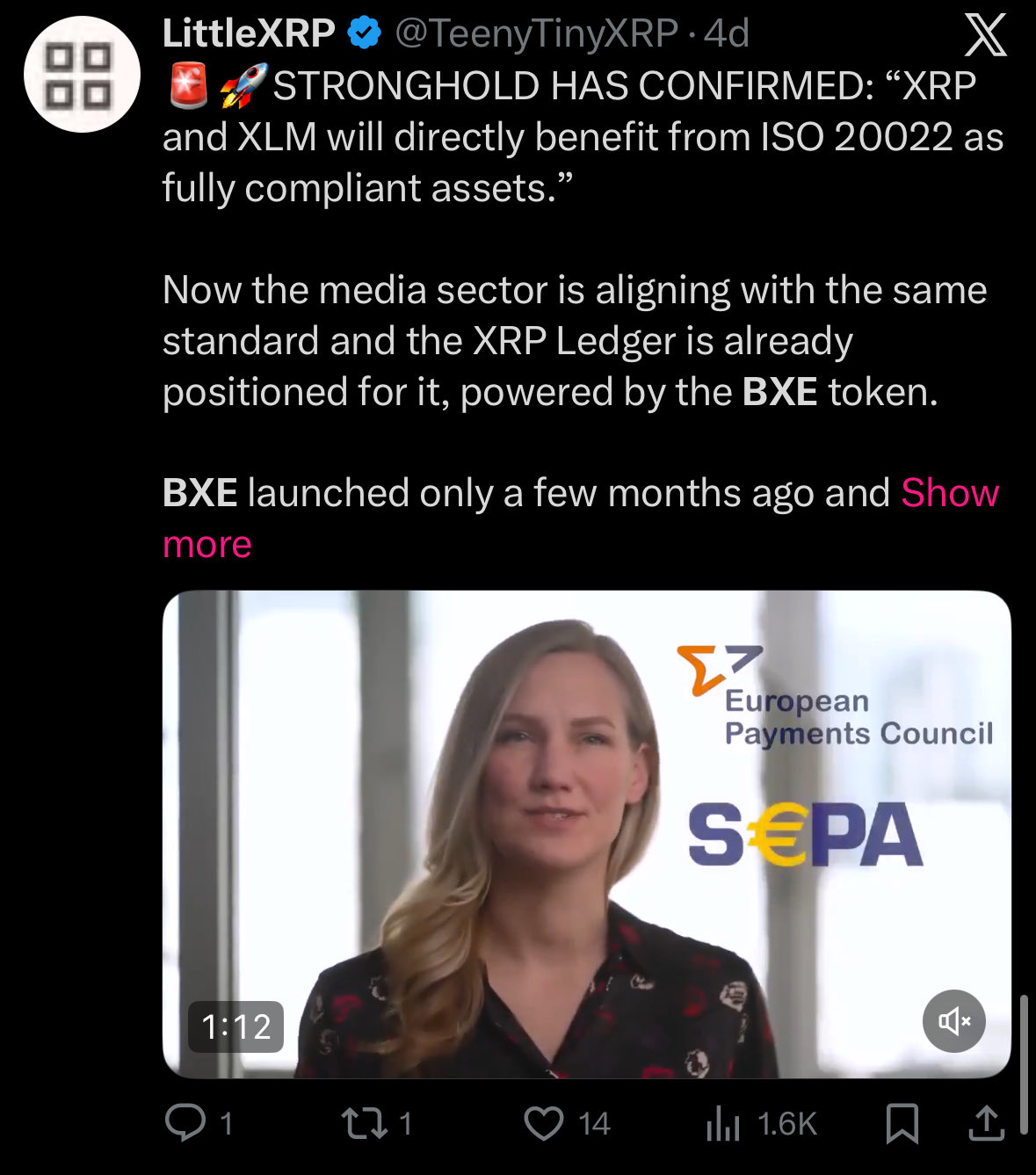View the post's analytics
The height and width of the screenshot is (1175, 1036).
pyautogui.click(x=723, y=1123)
